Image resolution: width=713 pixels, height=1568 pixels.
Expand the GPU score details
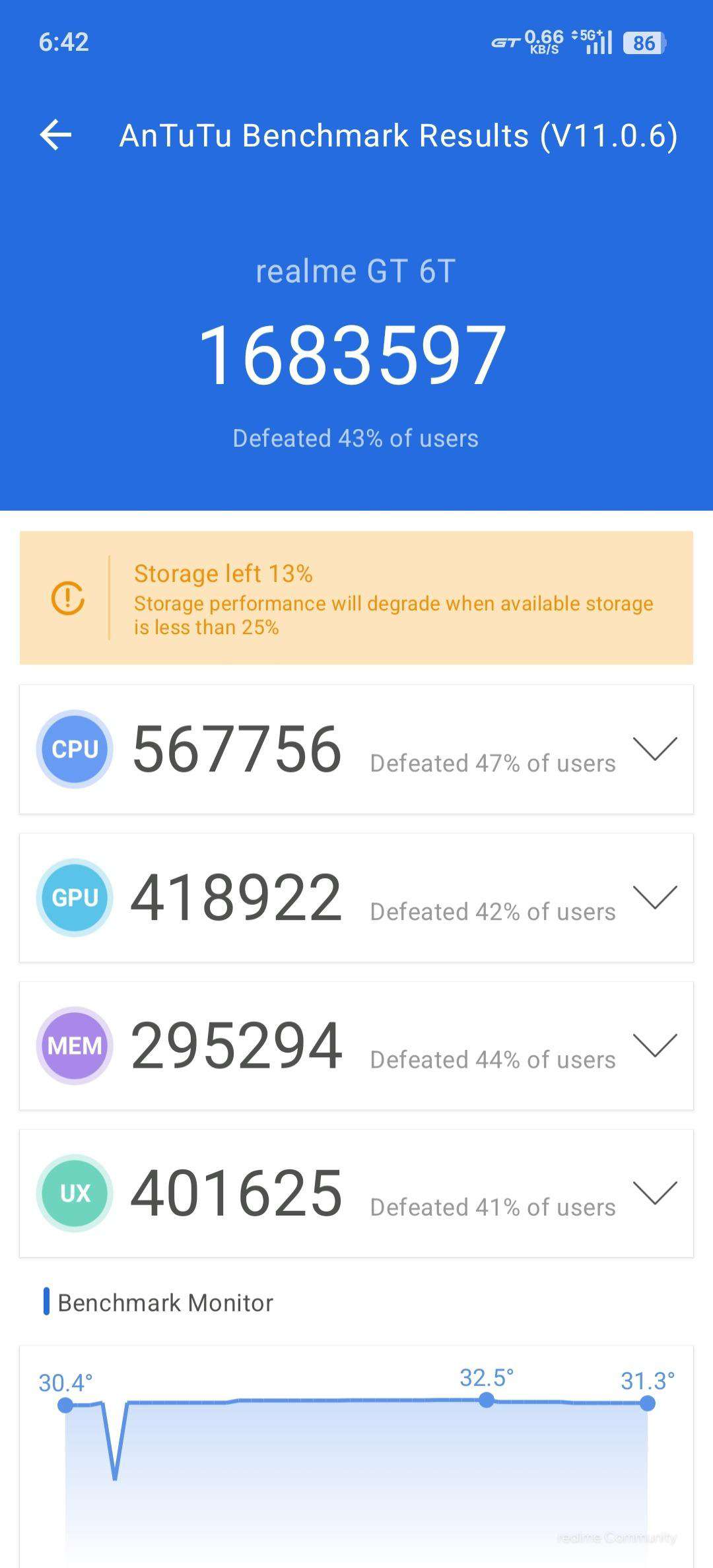(655, 898)
